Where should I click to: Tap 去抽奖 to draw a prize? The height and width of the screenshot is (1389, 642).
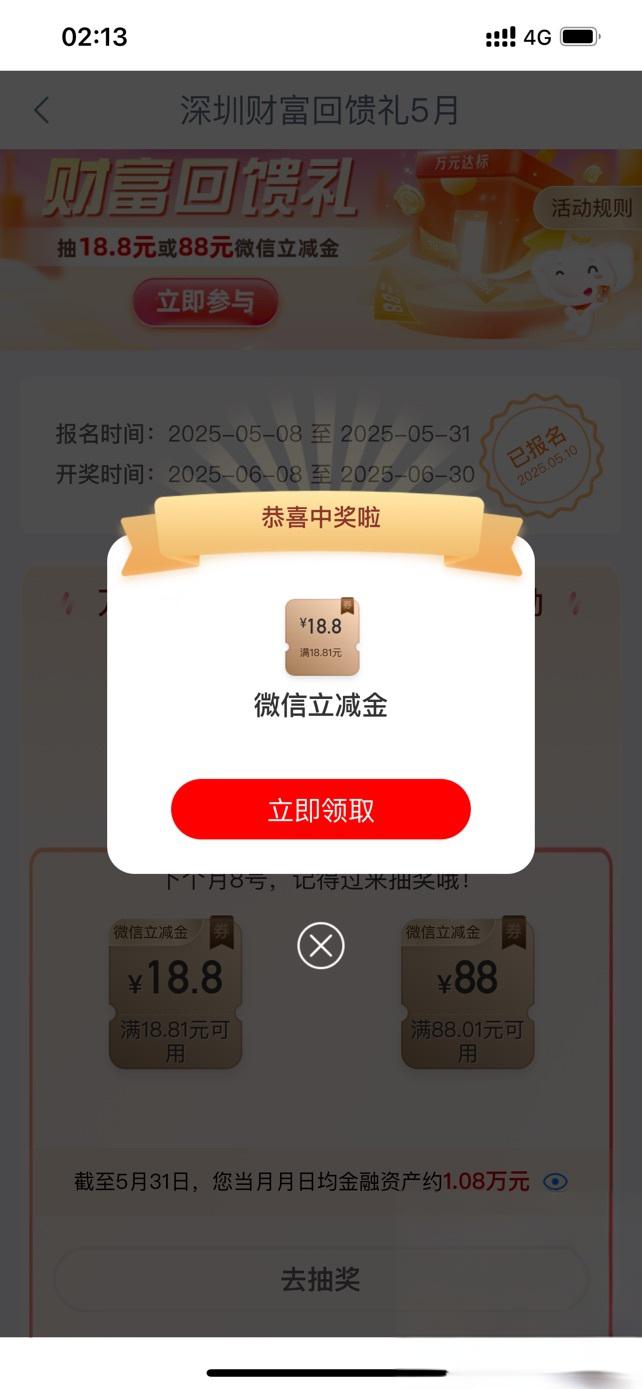pos(320,1279)
